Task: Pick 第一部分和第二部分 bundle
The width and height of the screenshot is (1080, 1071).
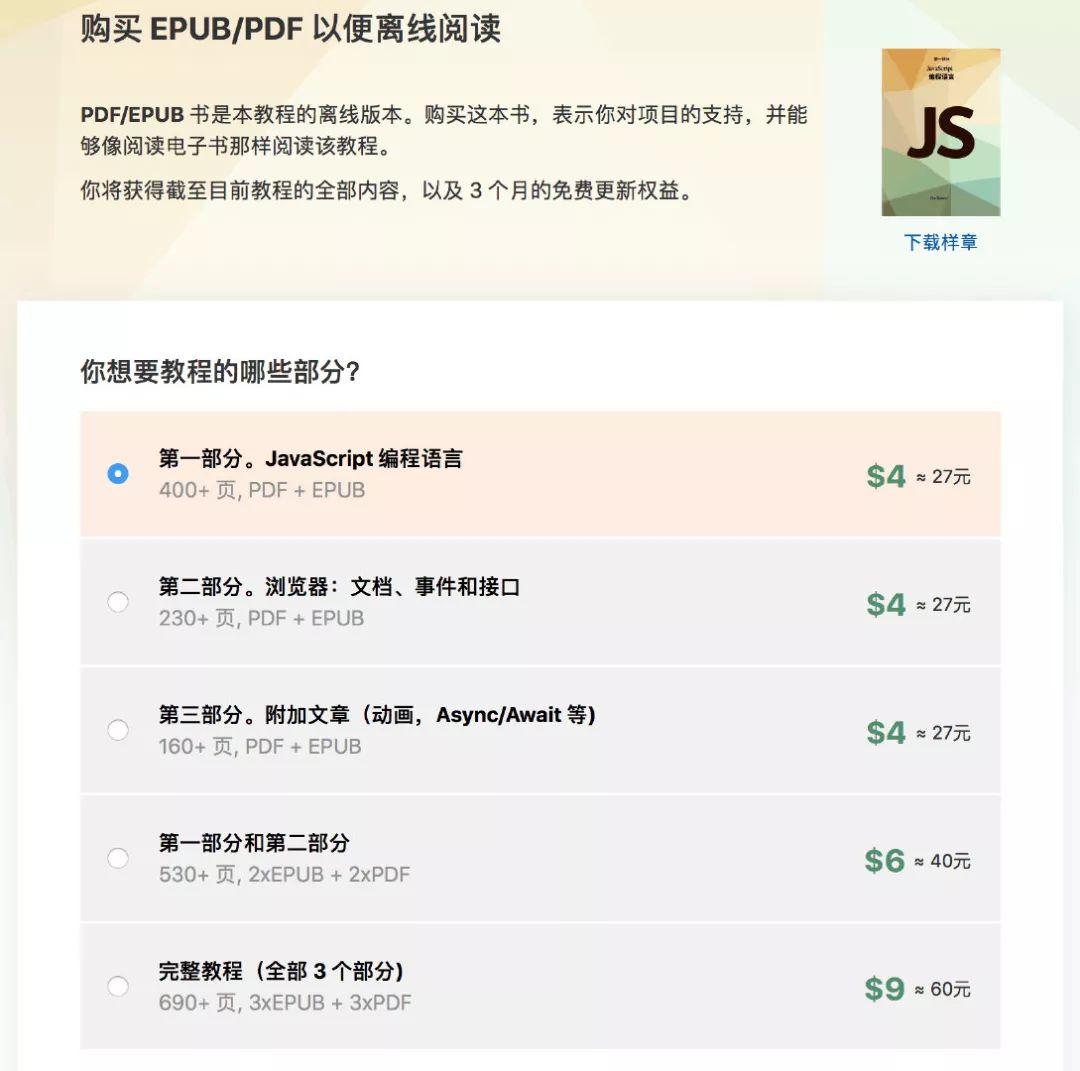Action: [118, 858]
